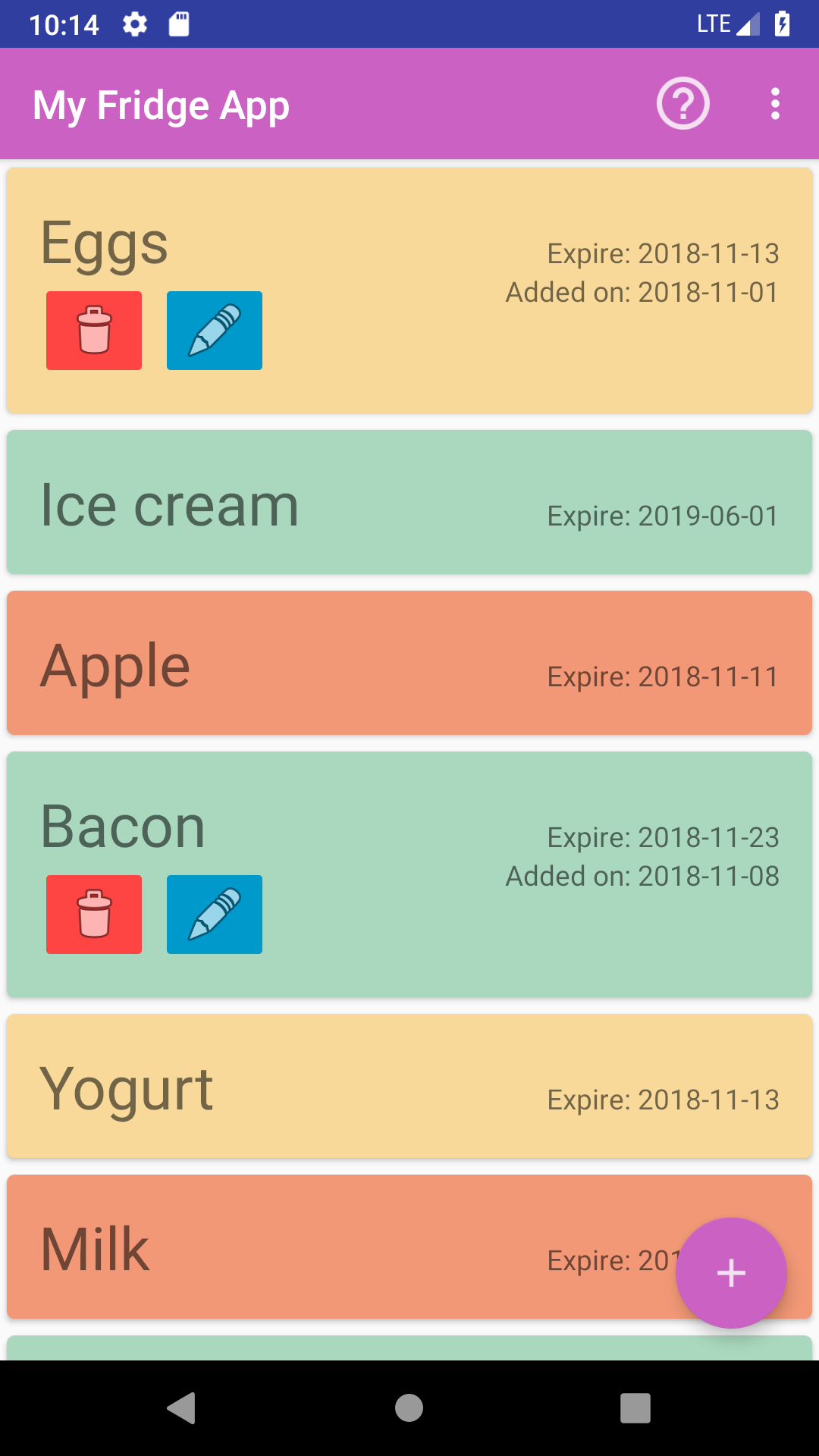The image size is (819, 1456).
Task: Edit the Bacon entry with pencil icon
Action: click(214, 914)
